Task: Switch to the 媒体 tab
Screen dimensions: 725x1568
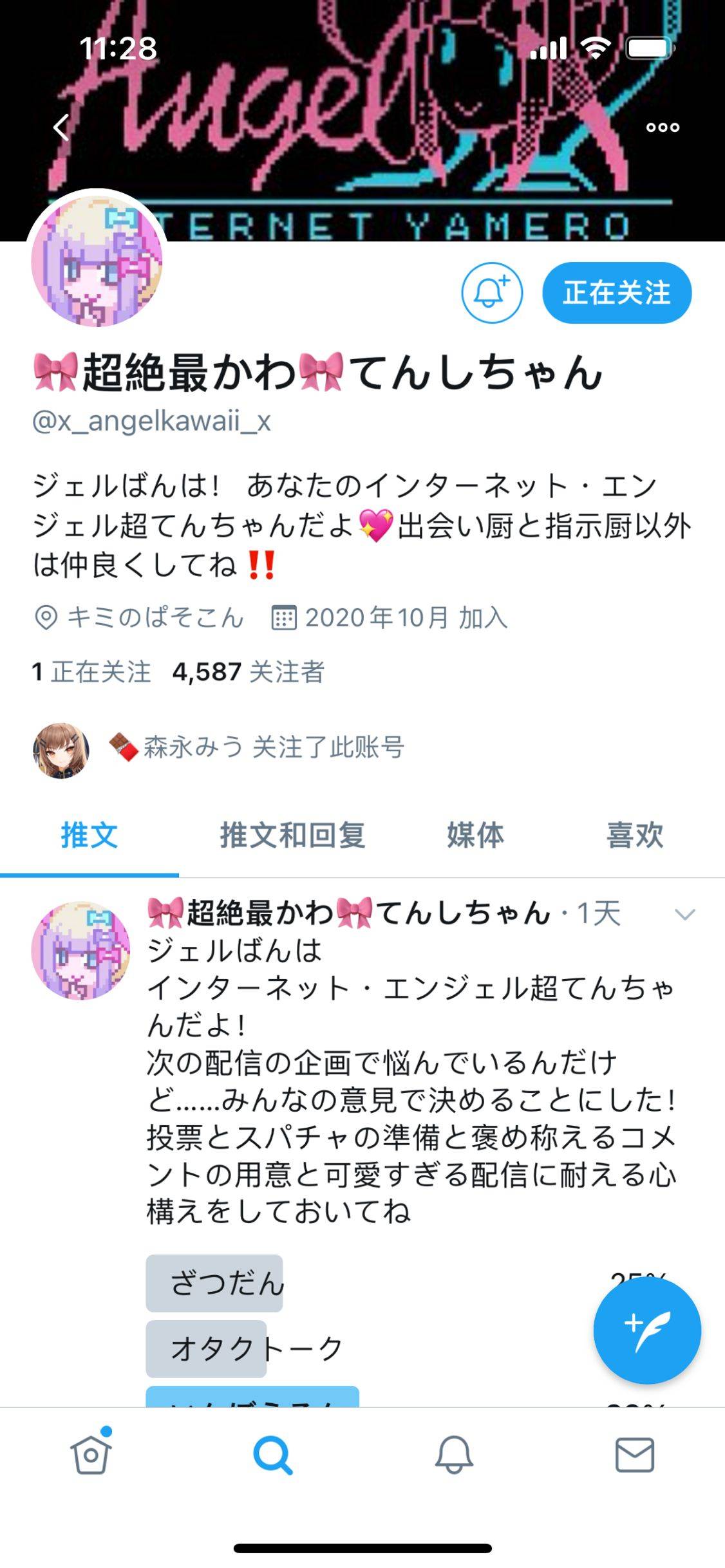Action: coord(475,835)
